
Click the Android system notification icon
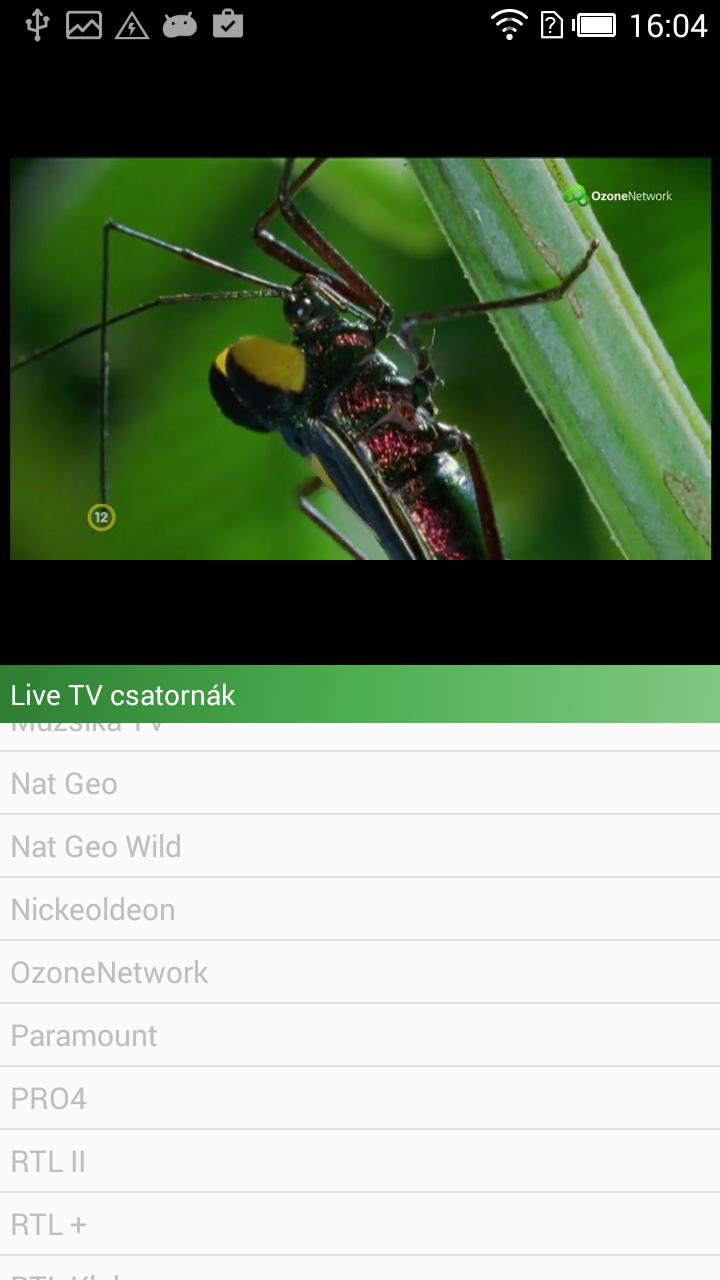181,25
